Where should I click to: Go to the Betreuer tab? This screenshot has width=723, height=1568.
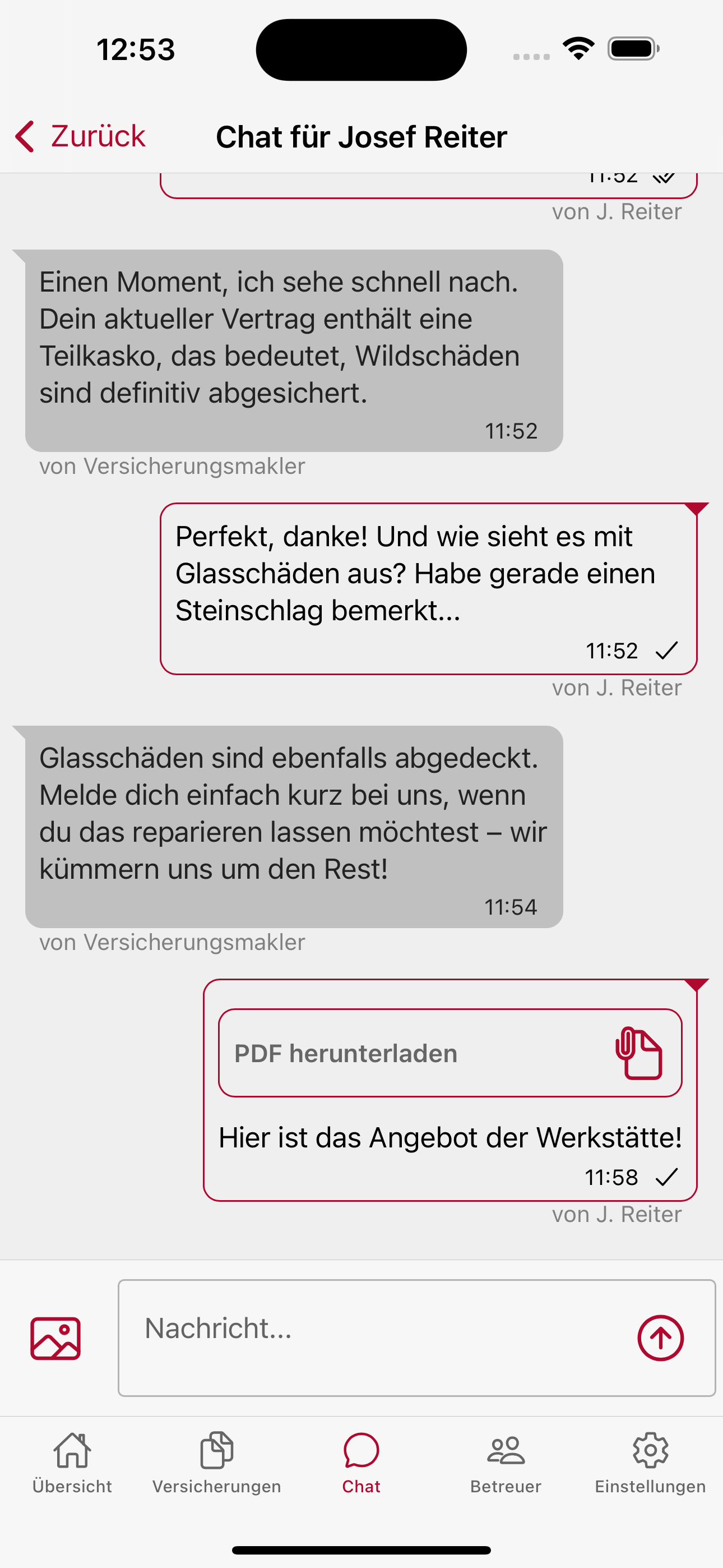coord(506,1463)
